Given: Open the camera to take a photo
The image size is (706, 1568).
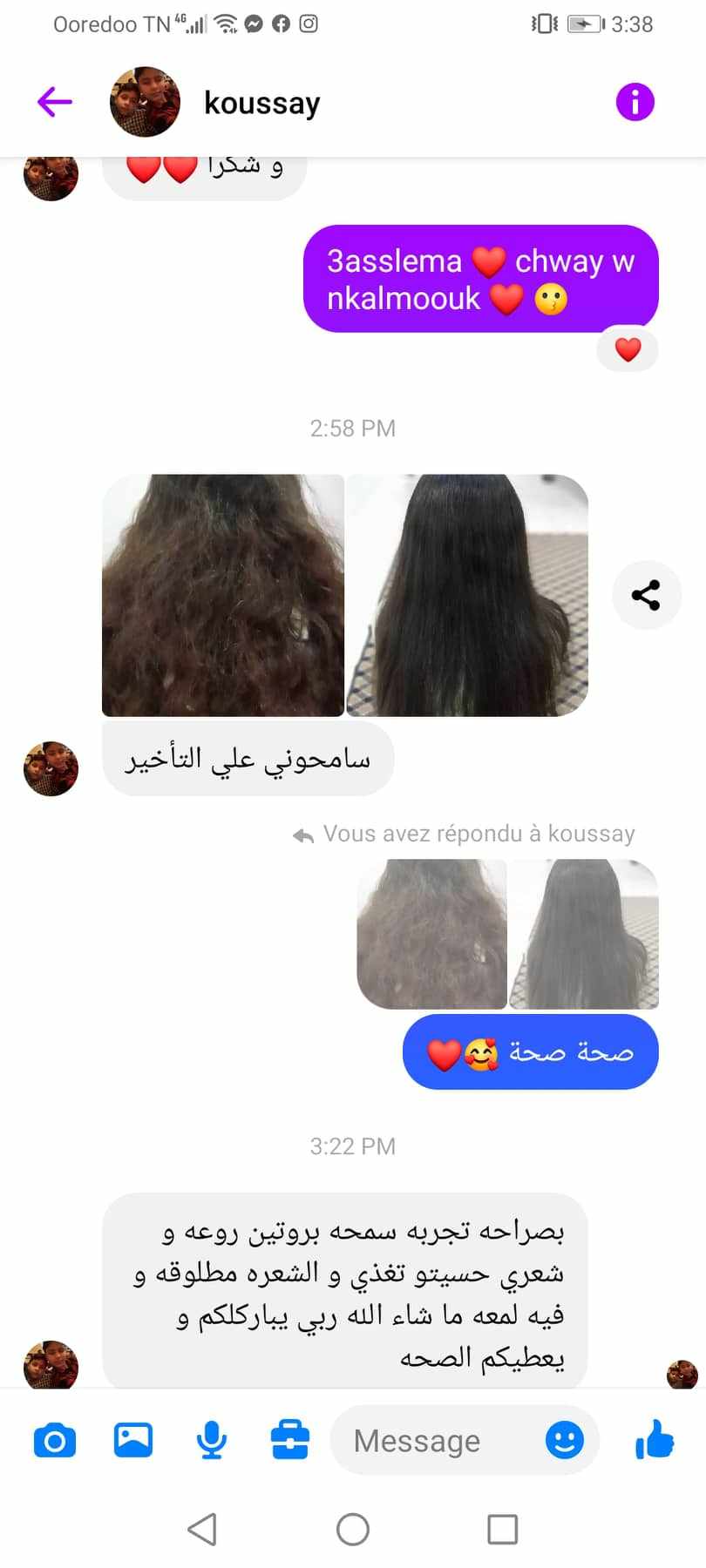Looking at the screenshot, I should click(x=55, y=1441).
